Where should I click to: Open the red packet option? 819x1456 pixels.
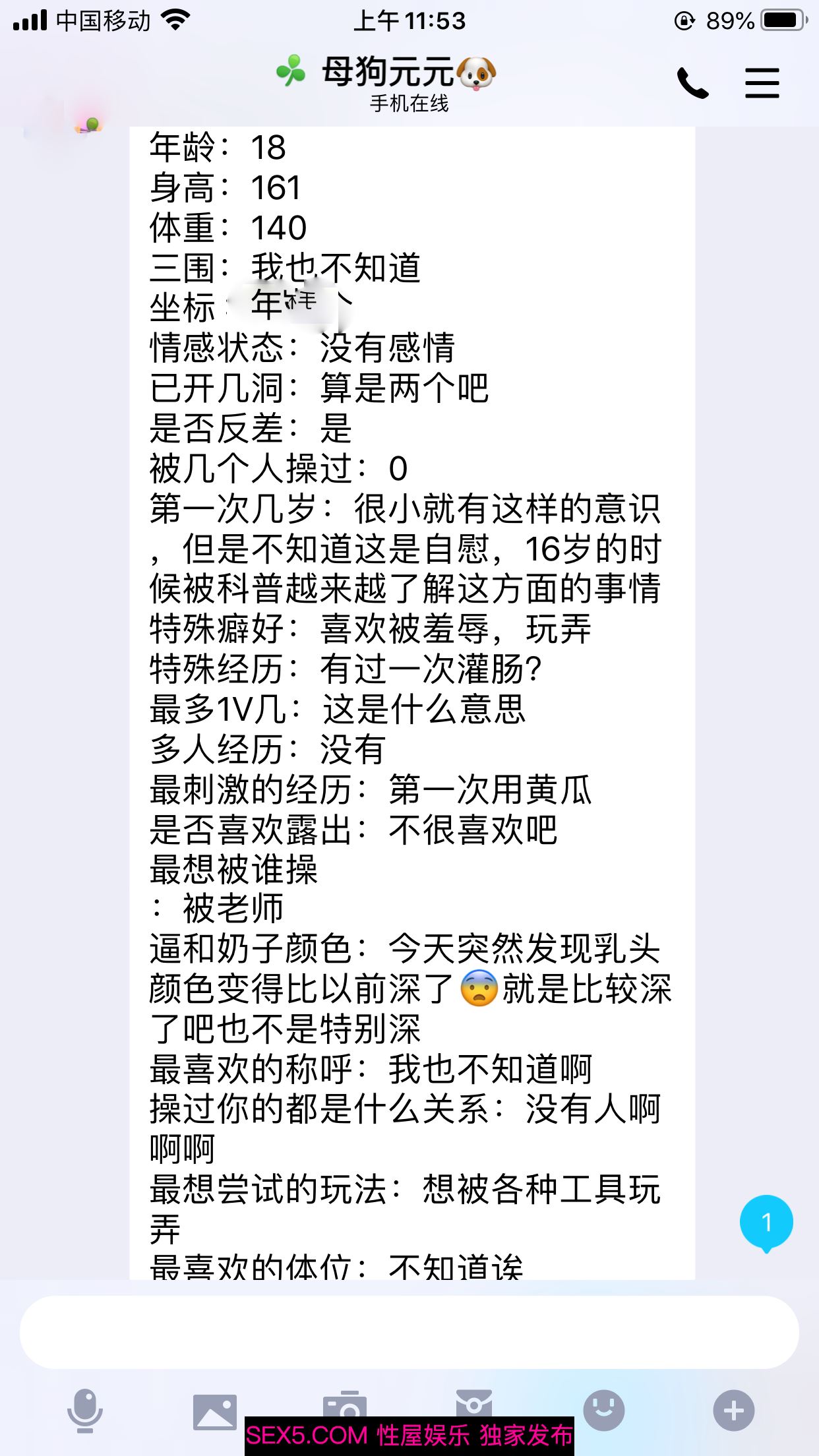(473, 1403)
